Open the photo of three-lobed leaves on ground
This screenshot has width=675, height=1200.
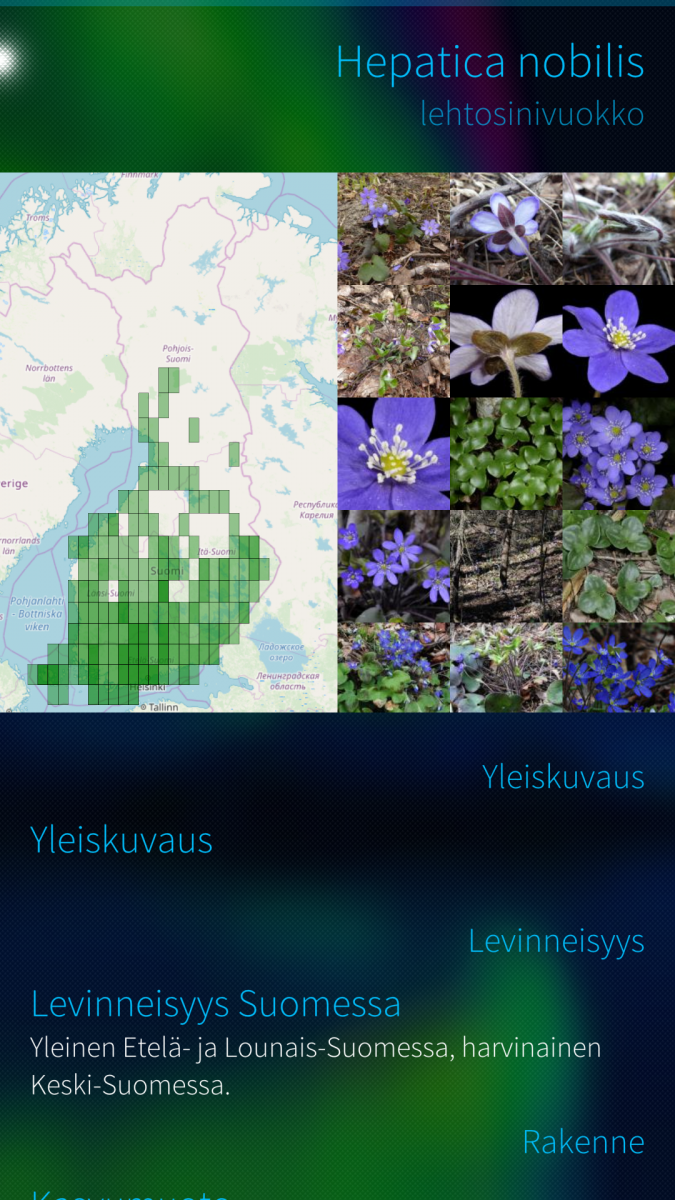click(618, 566)
